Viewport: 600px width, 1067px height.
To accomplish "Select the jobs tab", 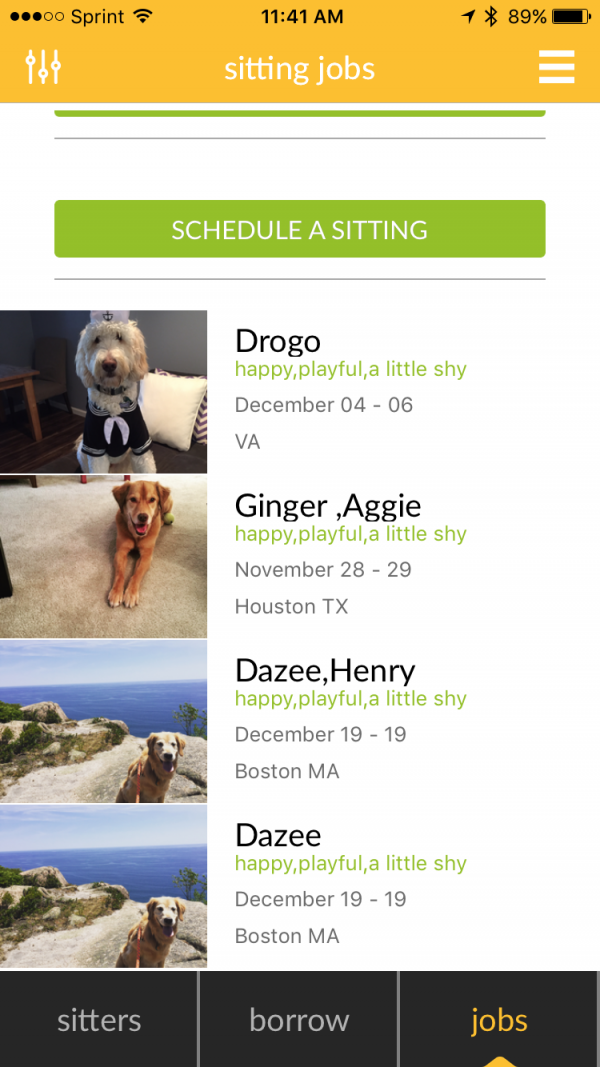I will point(499,1020).
